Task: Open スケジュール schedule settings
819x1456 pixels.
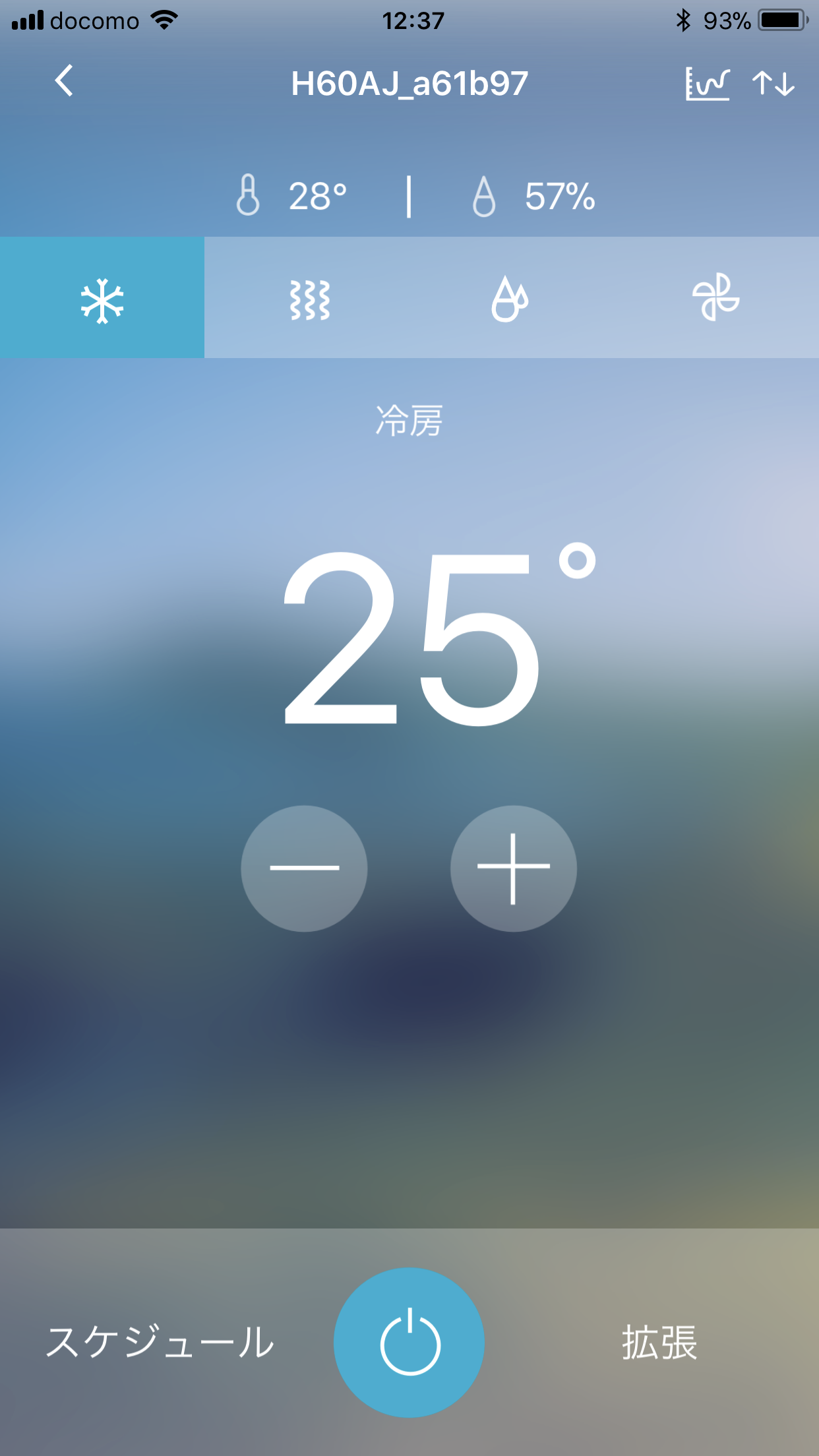Action: (x=160, y=1343)
